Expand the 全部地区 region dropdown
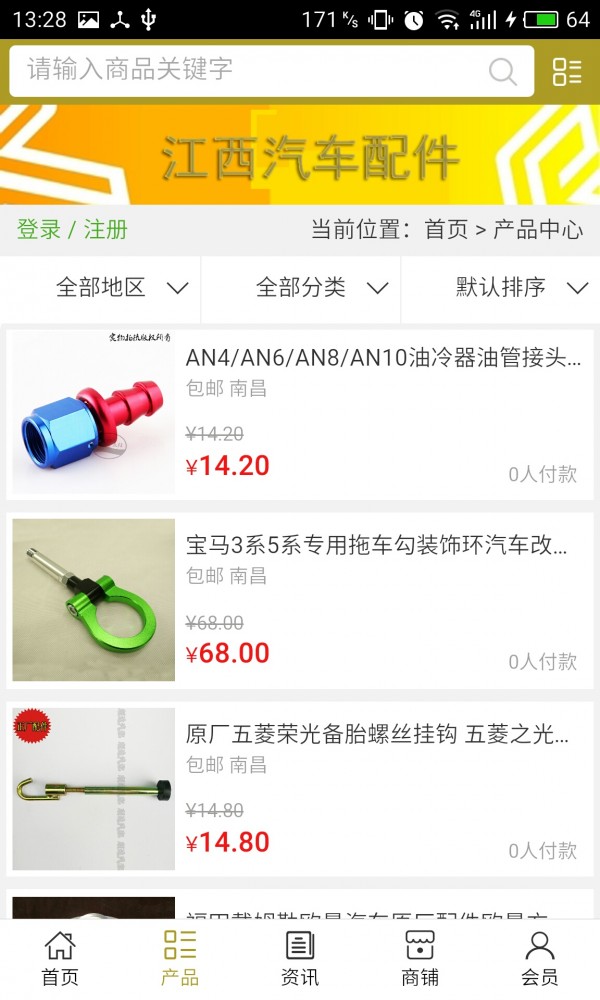Viewport: 600px width, 1000px height. [x=120, y=288]
